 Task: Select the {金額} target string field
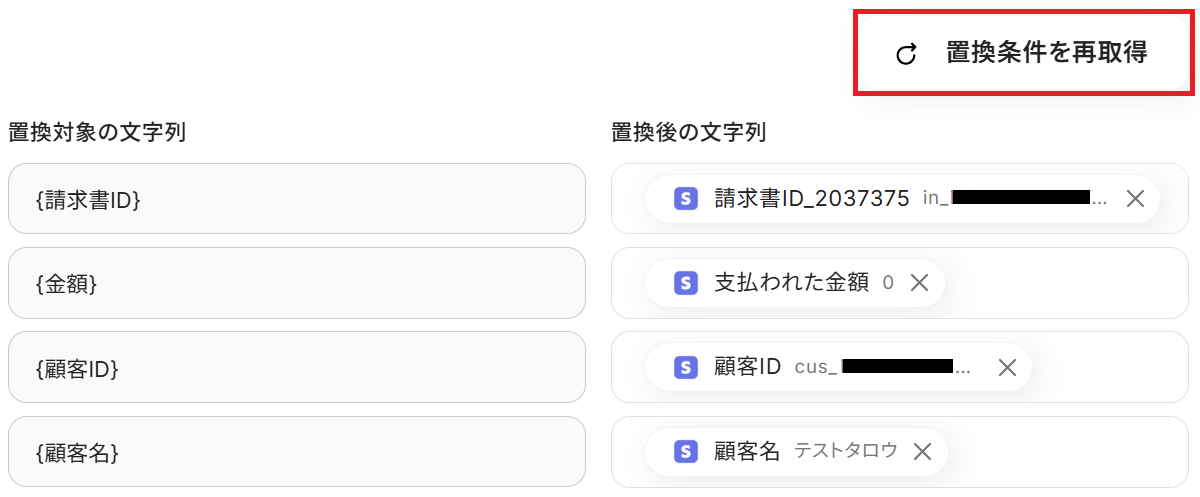(296, 283)
